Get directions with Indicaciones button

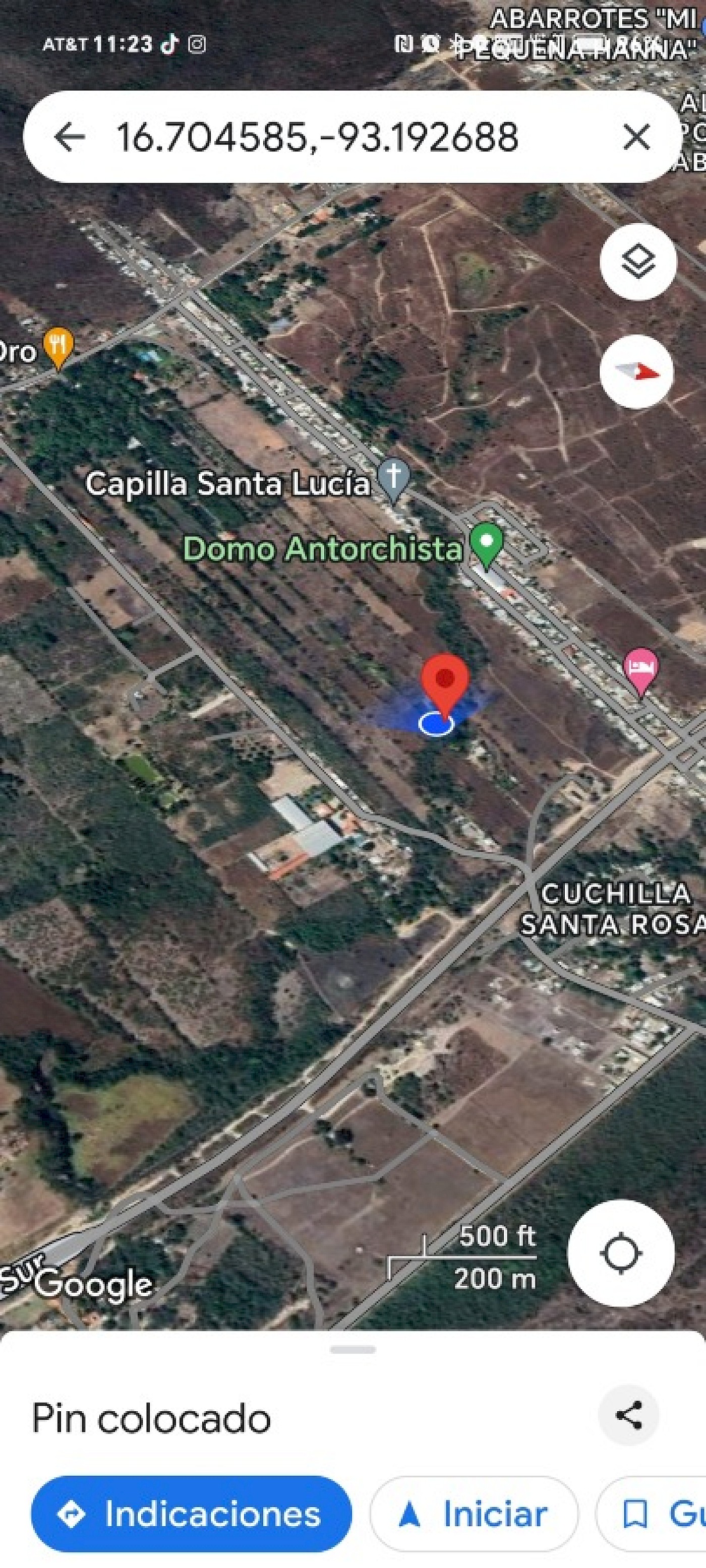coord(191,1513)
